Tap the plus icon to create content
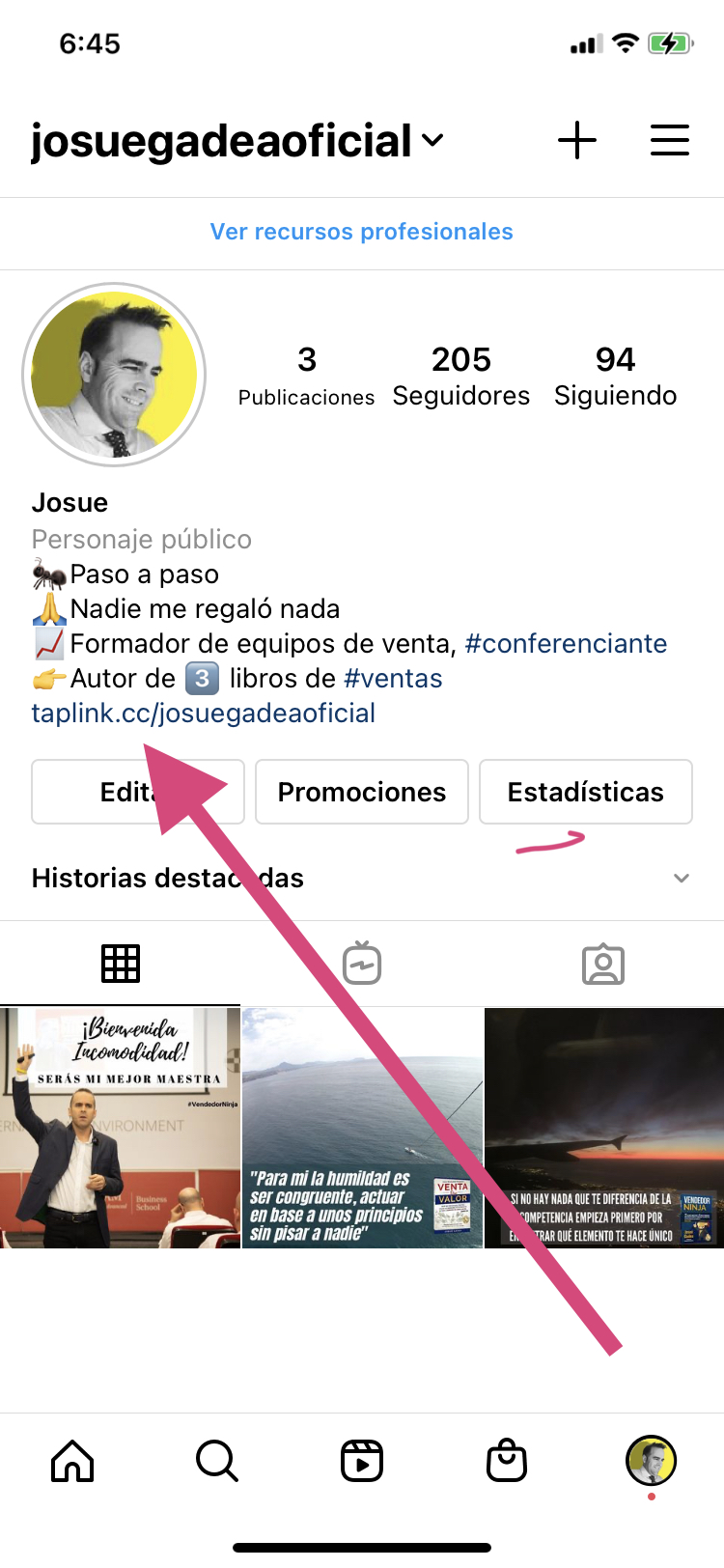 [577, 141]
